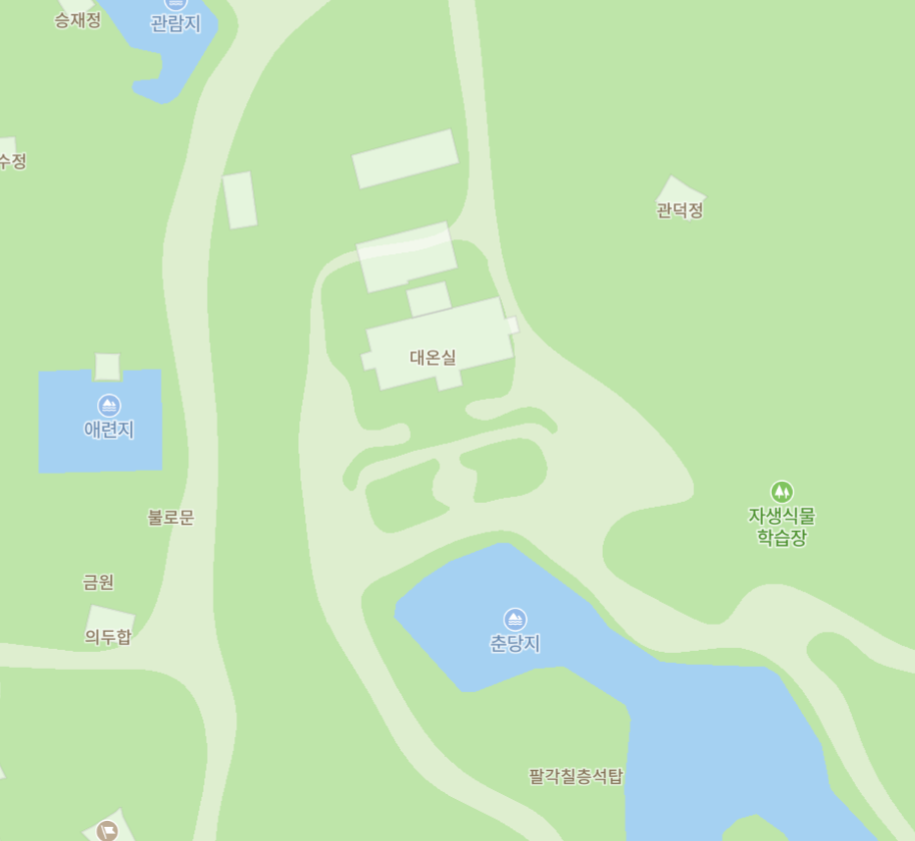The height and width of the screenshot is (841, 915).
Task: Open the 관람지 pond marker
Action: click(x=176, y=4)
